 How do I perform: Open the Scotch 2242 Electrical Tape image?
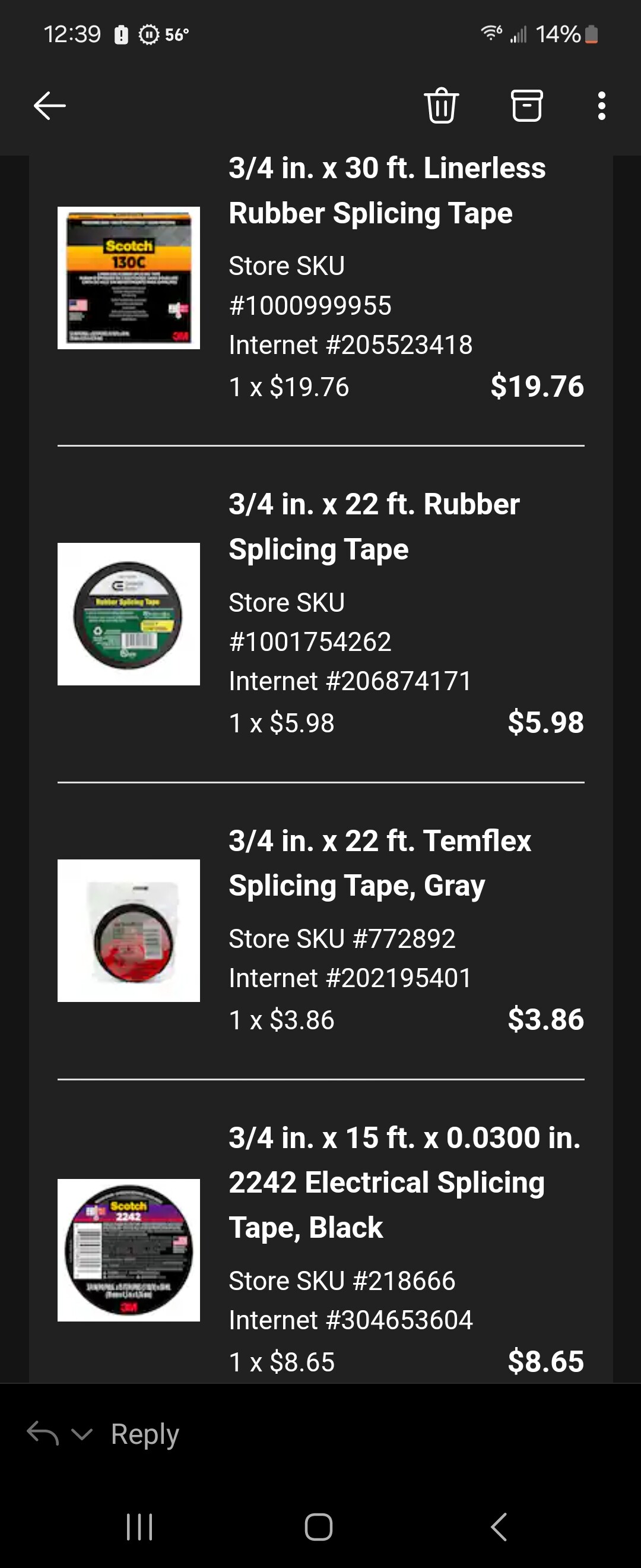coord(129,1250)
